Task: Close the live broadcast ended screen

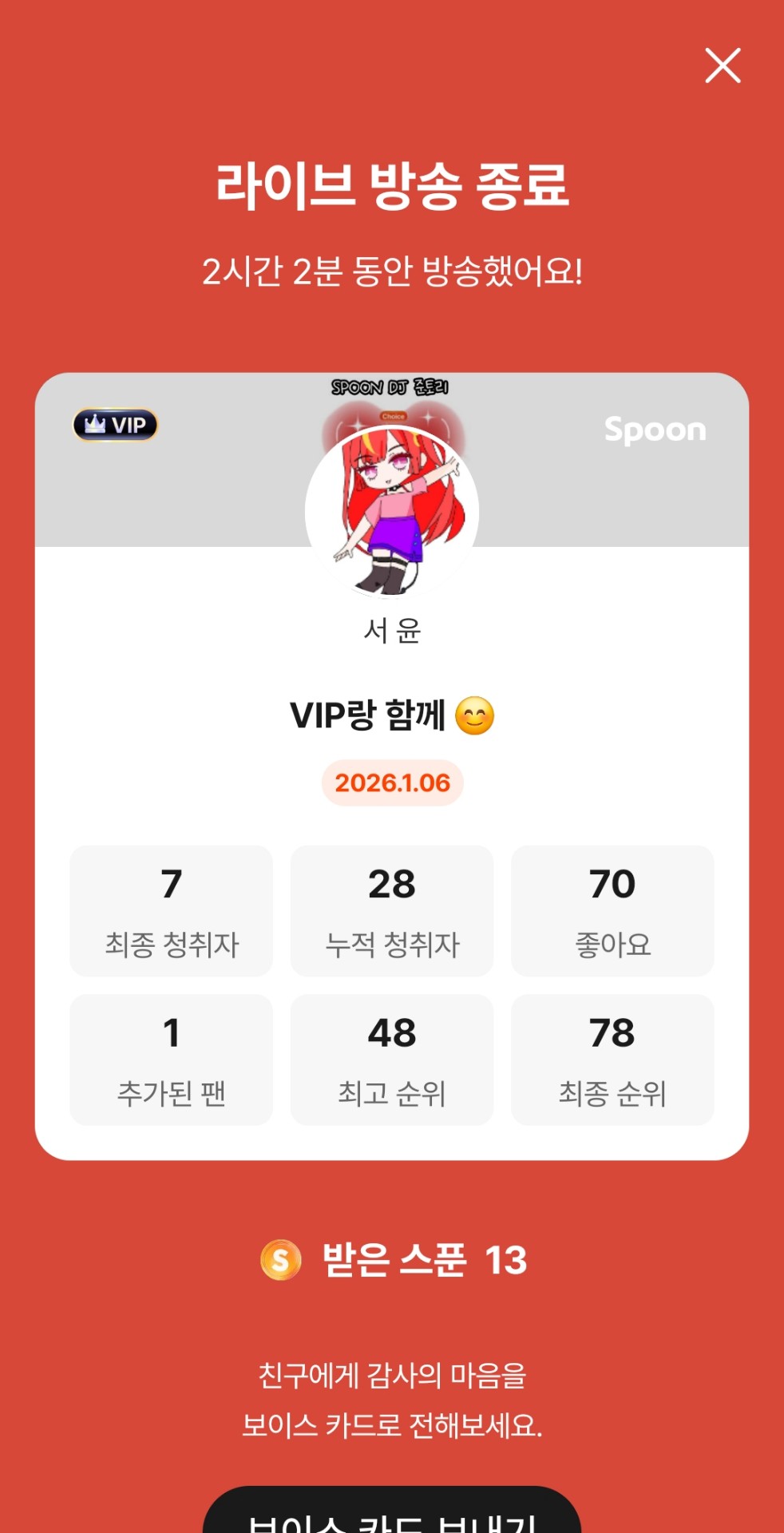Action: 723,65
